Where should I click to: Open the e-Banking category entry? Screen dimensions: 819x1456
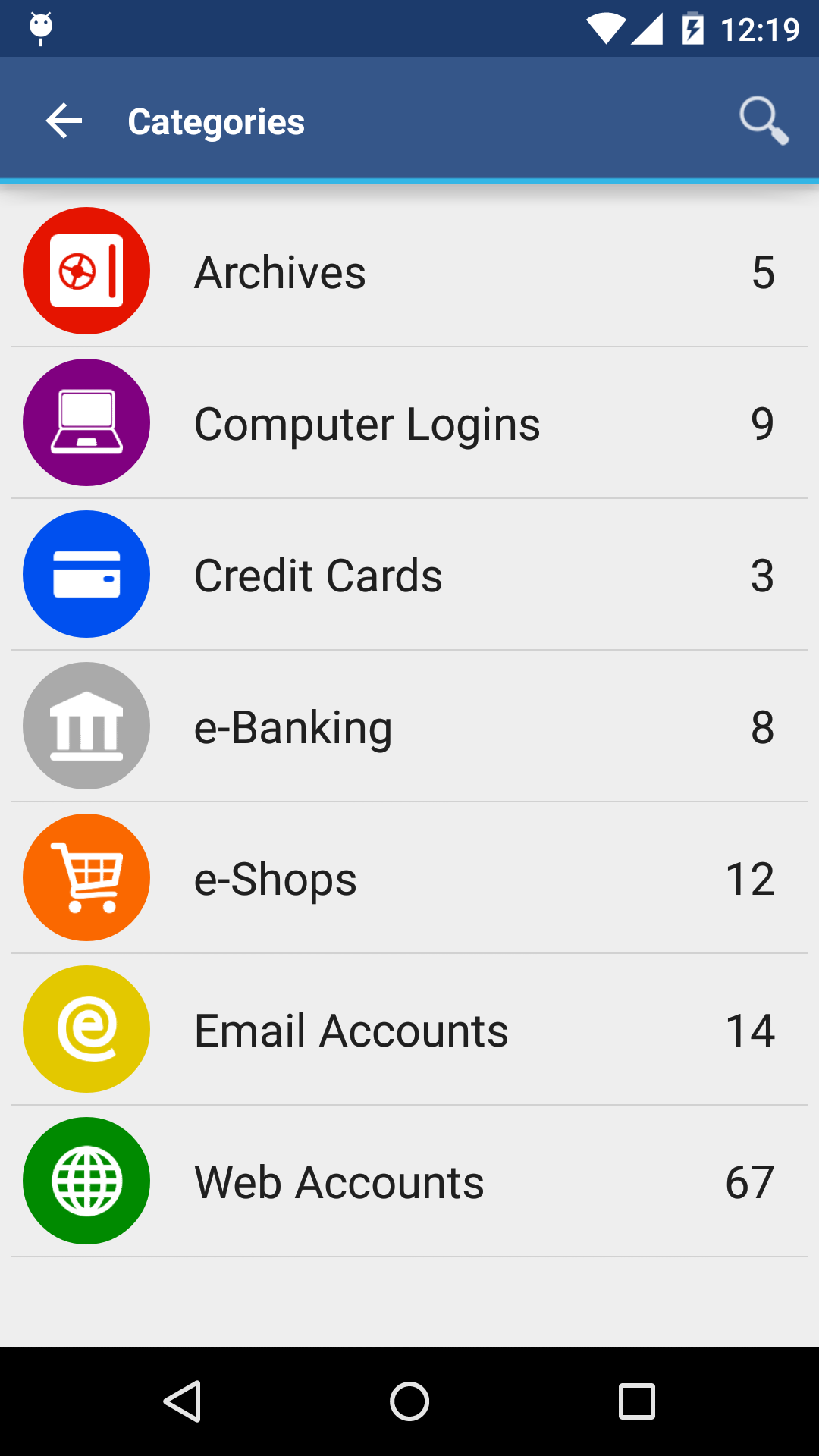point(409,726)
